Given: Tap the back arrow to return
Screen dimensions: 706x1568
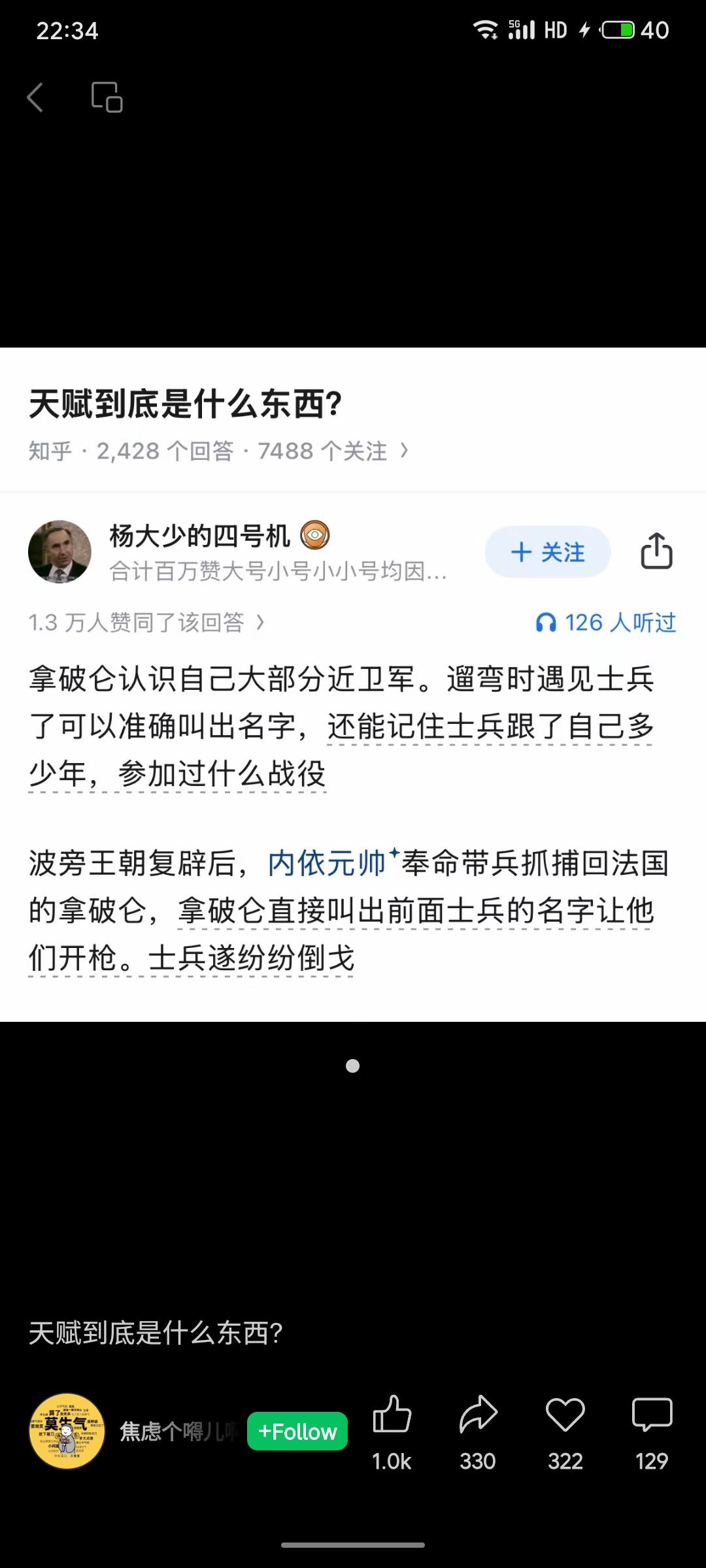Looking at the screenshot, I should (37, 97).
